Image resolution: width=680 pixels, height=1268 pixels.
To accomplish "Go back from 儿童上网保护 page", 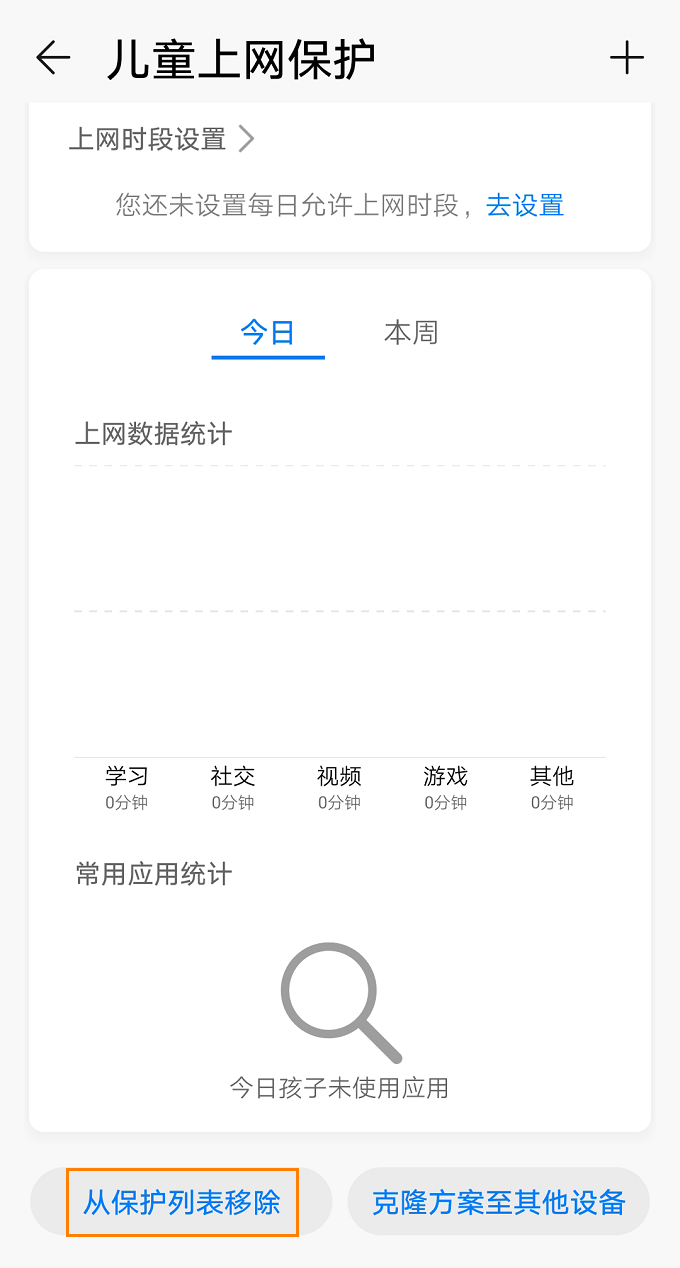I will point(53,59).
